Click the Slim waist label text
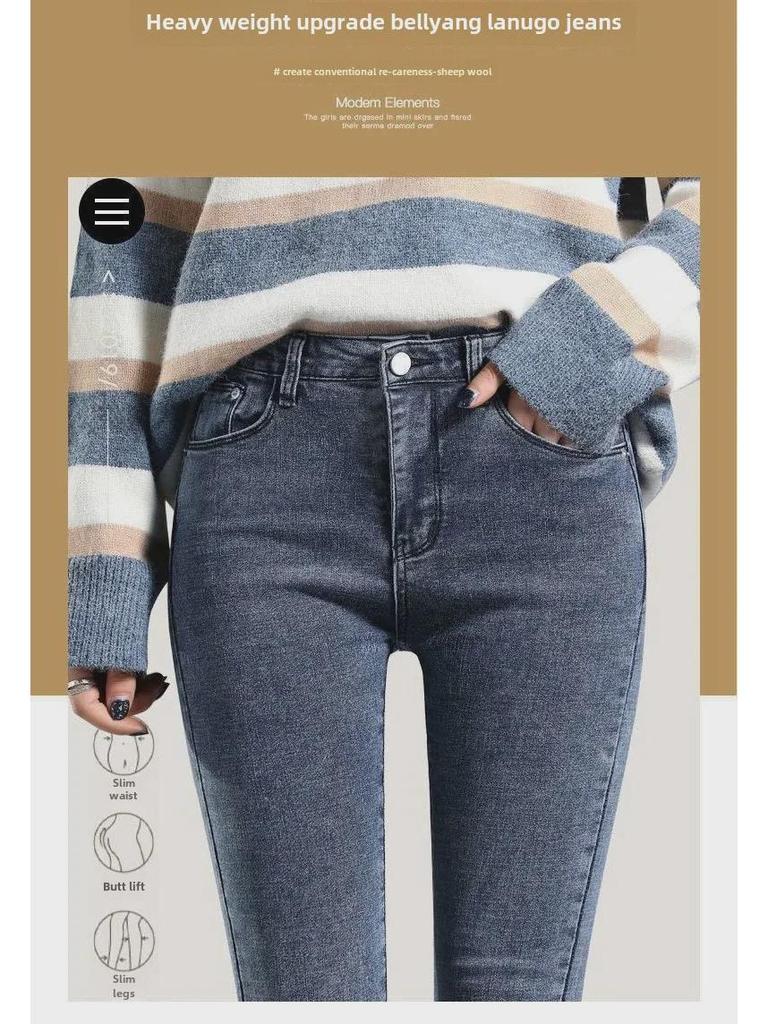 [x=122, y=788]
